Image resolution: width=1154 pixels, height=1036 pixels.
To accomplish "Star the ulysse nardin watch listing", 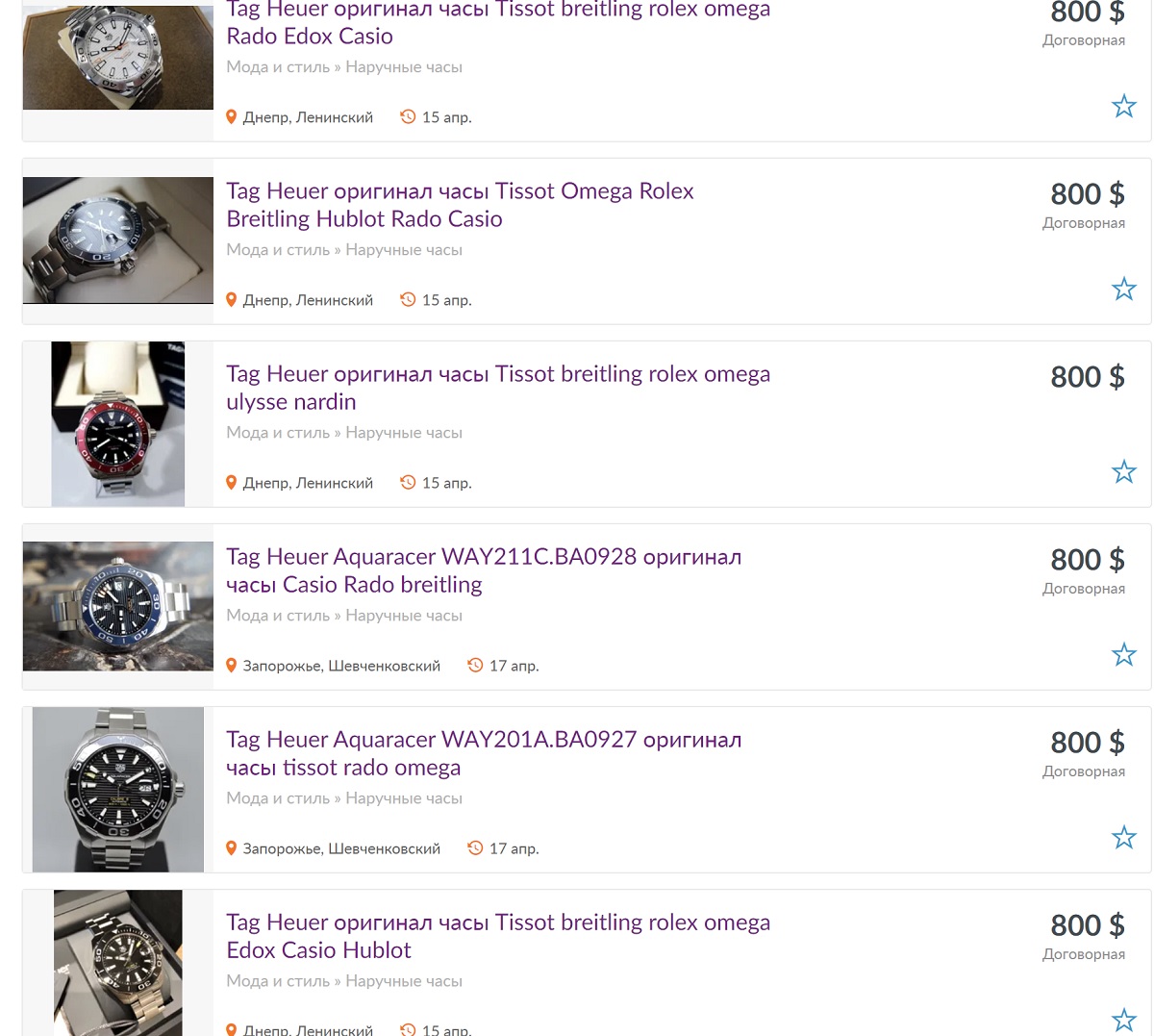I will tap(1123, 472).
